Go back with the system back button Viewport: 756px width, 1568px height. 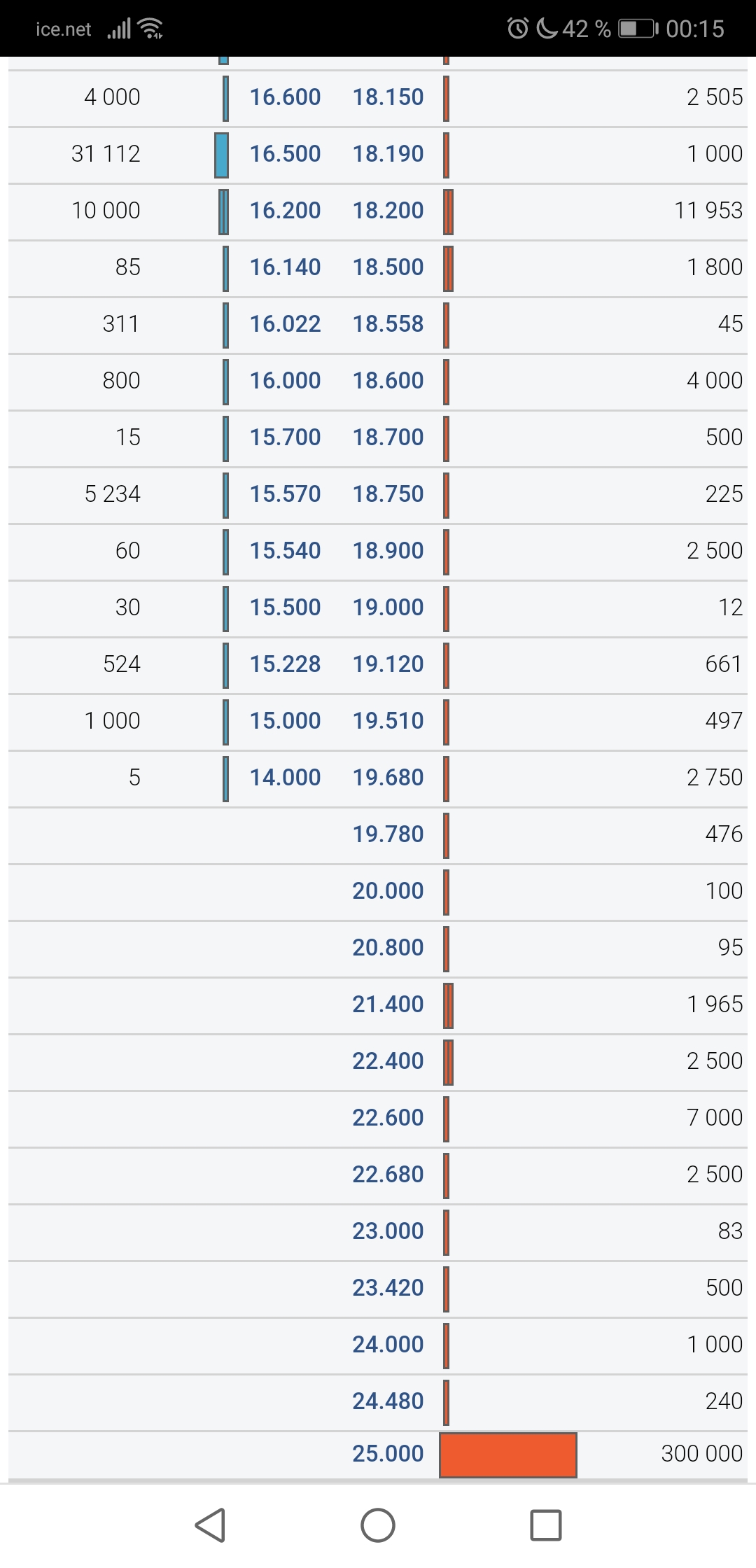[x=210, y=1525]
